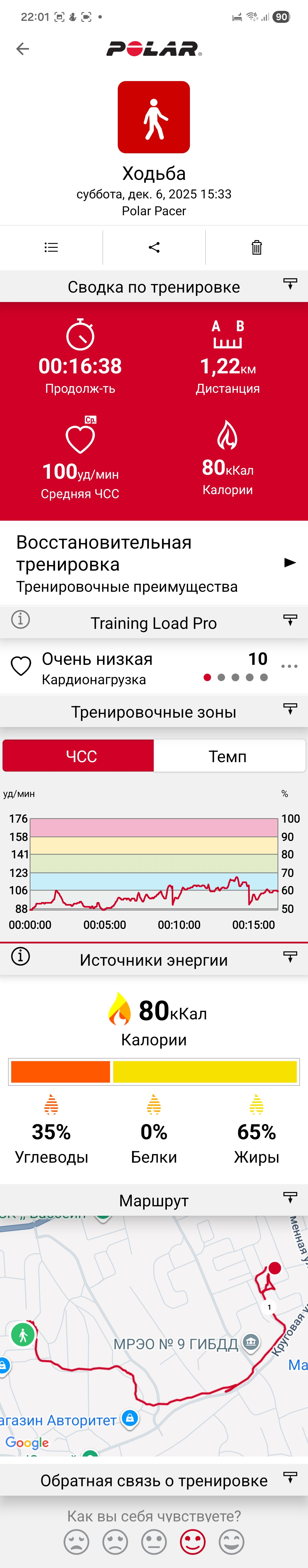
Task: Go back using the arrow icon
Action: tap(23, 49)
